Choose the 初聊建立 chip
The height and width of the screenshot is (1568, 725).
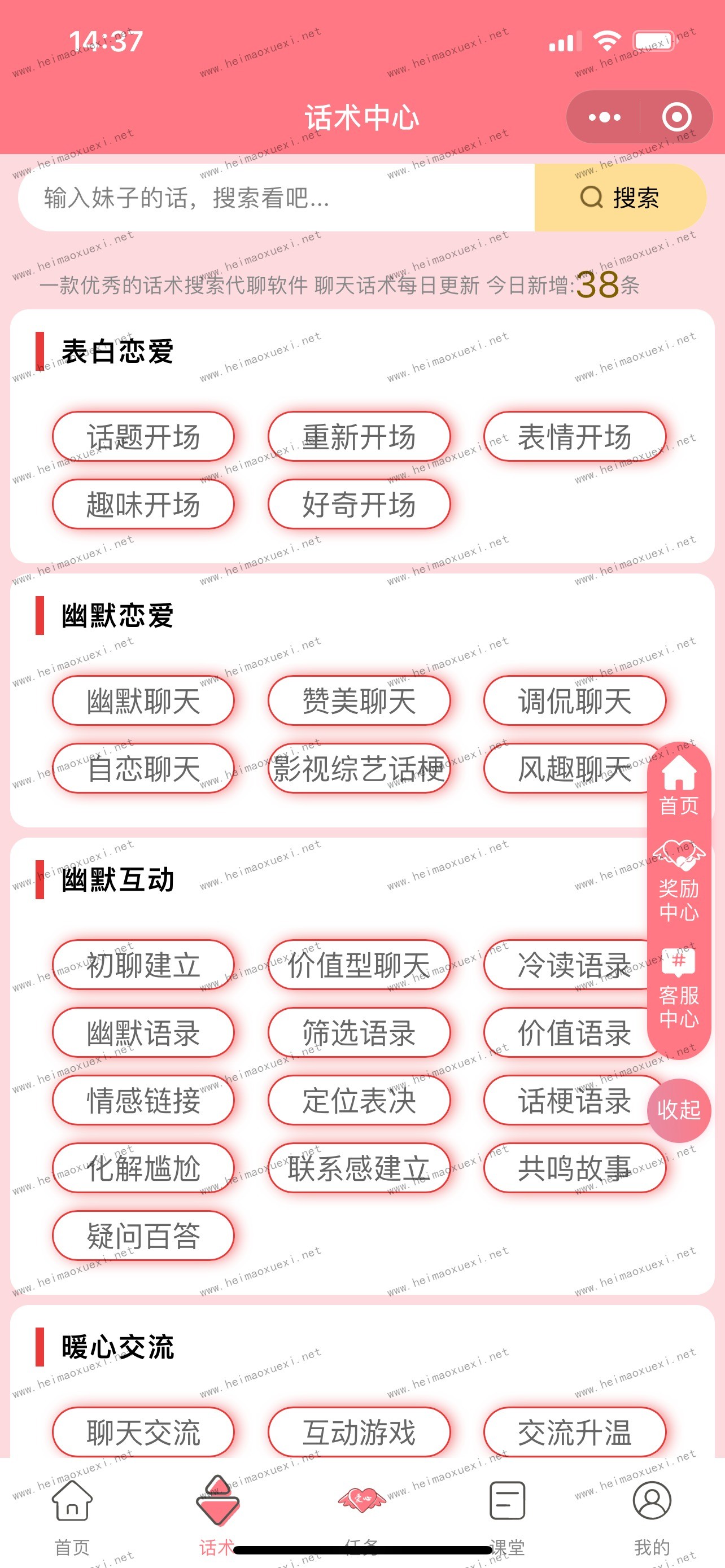(x=143, y=965)
